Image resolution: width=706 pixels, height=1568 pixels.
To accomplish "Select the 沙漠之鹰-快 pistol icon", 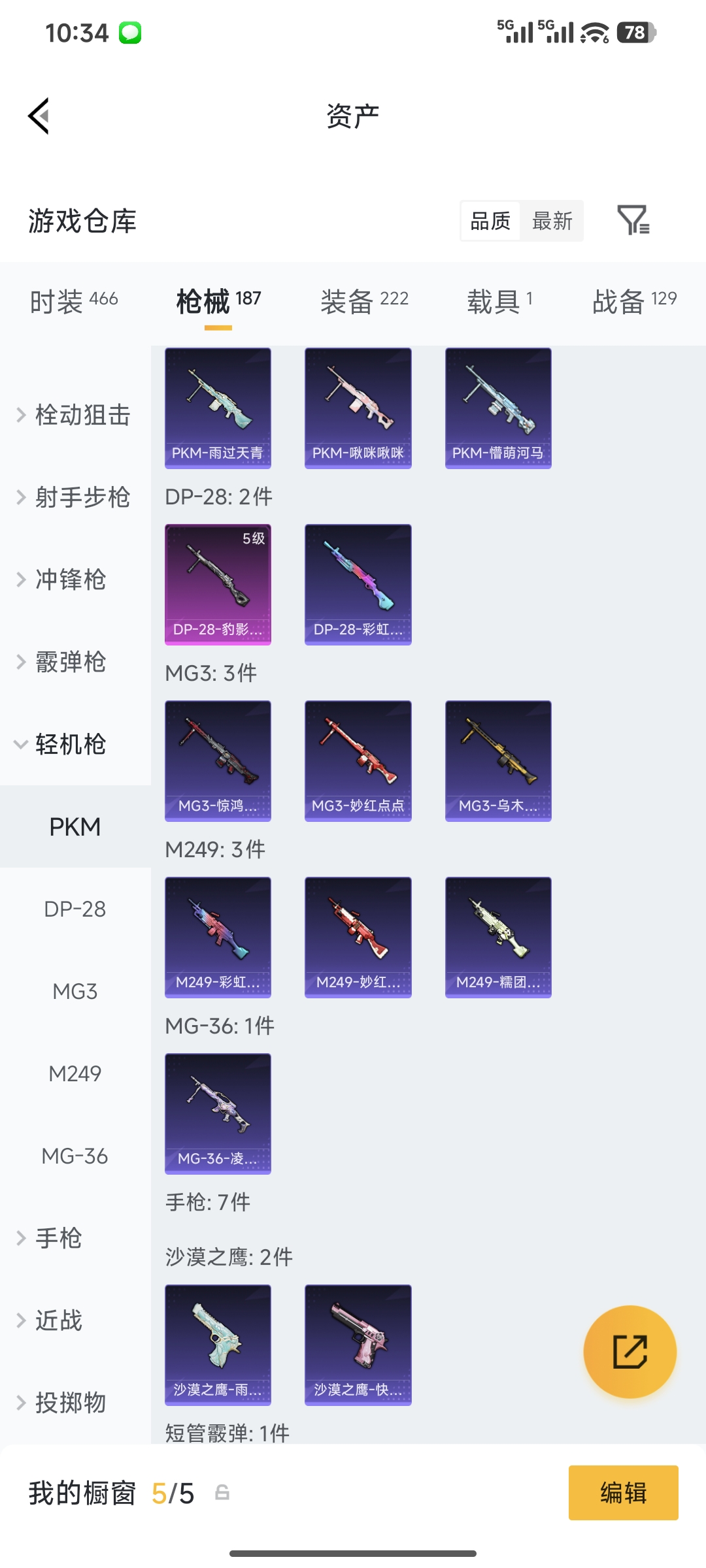I will (358, 1346).
